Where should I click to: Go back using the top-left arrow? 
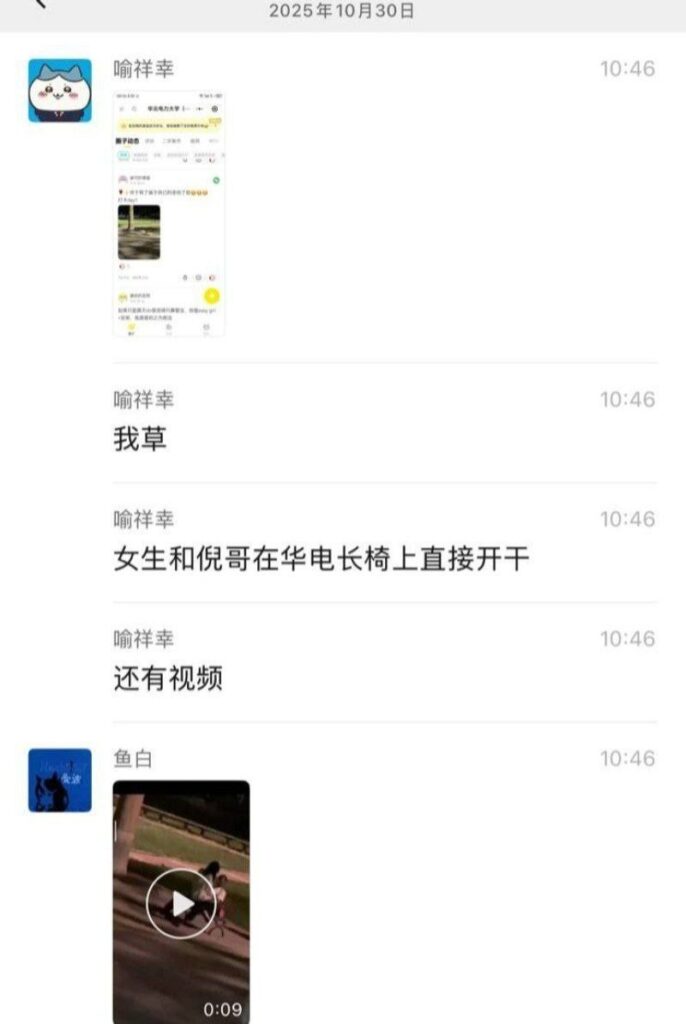coord(40,5)
